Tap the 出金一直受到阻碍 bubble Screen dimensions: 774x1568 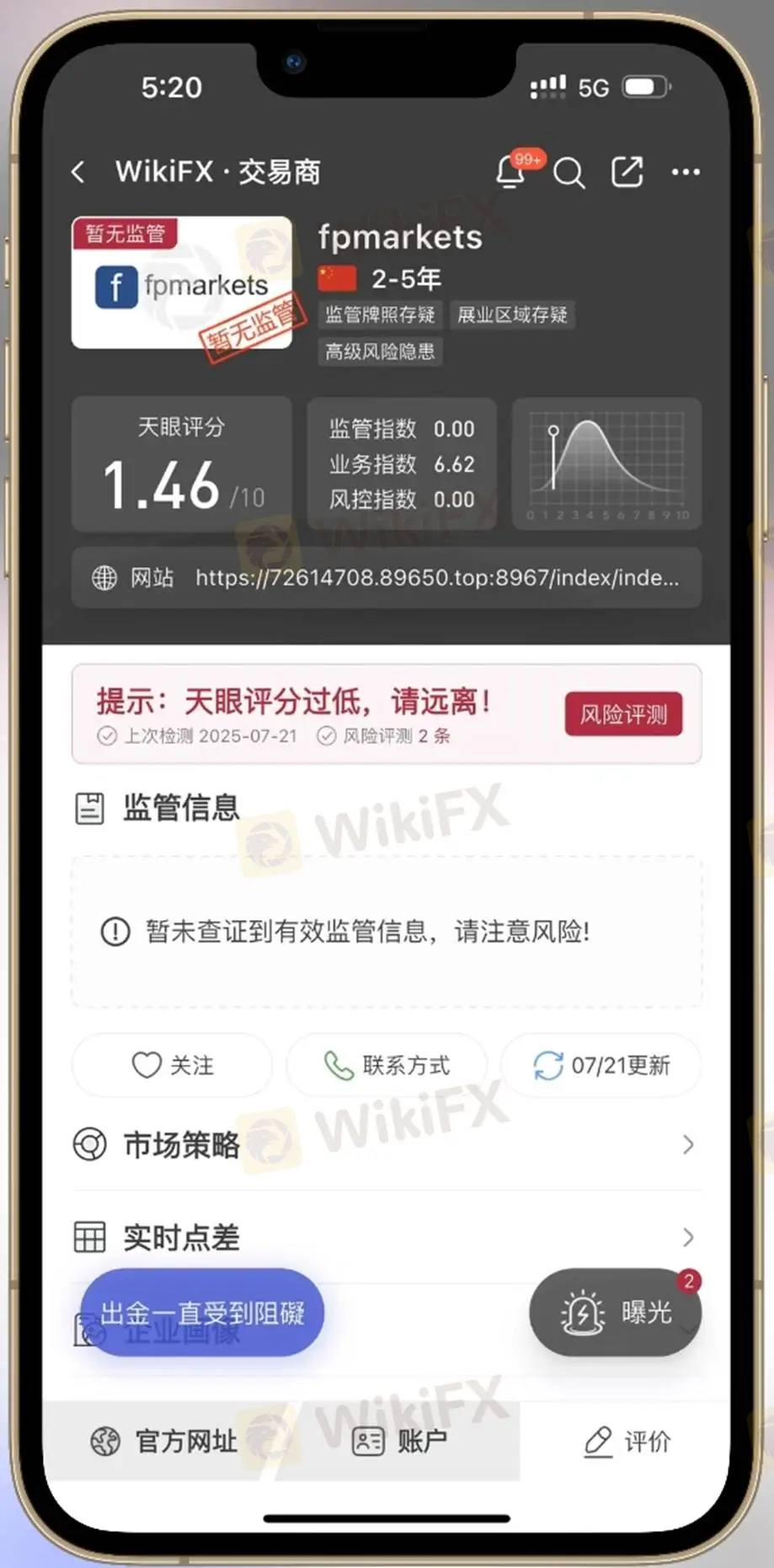pyautogui.click(x=202, y=1313)
